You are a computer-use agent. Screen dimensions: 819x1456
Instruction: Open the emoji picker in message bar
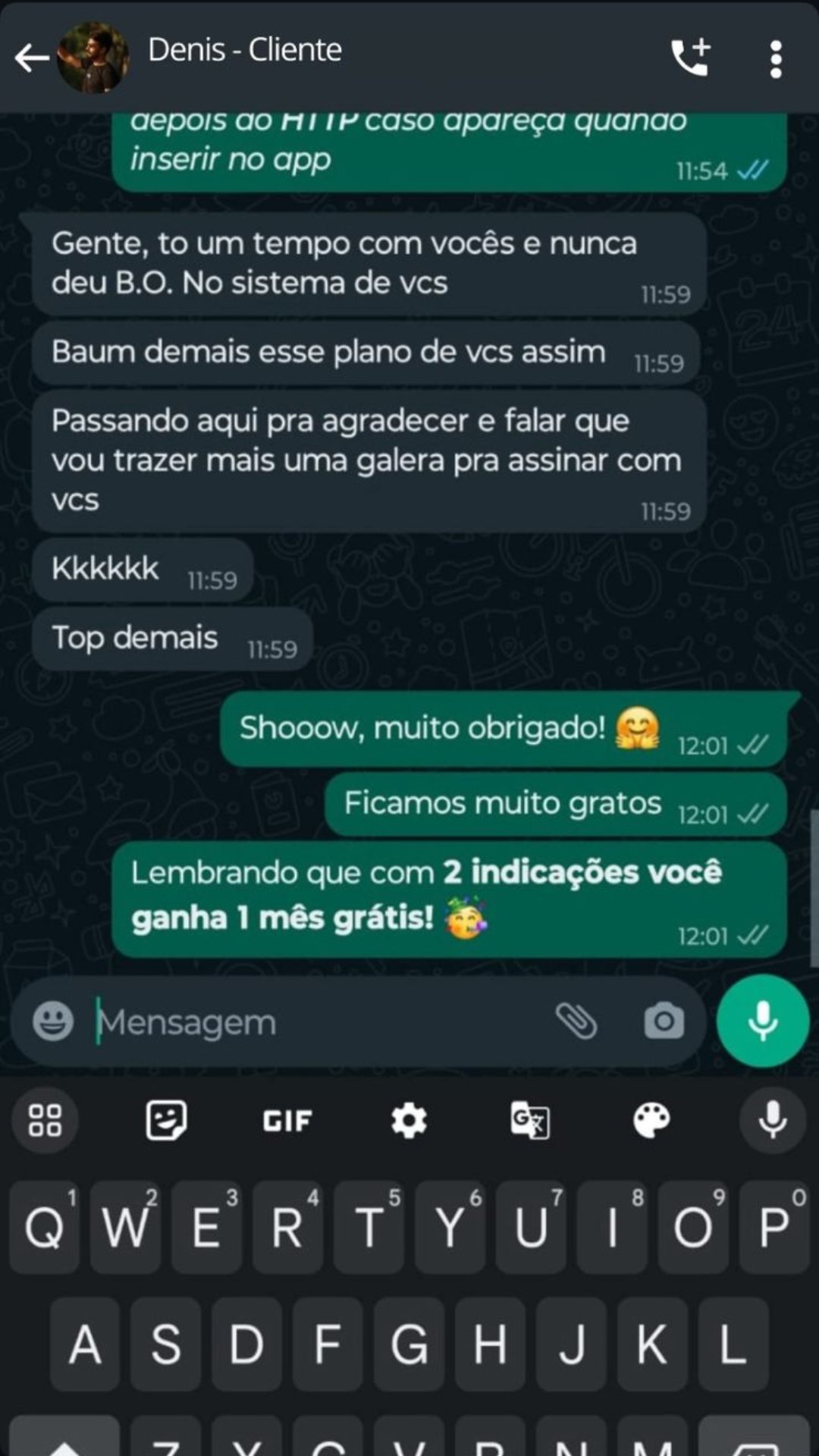[x=53, y=1021]
